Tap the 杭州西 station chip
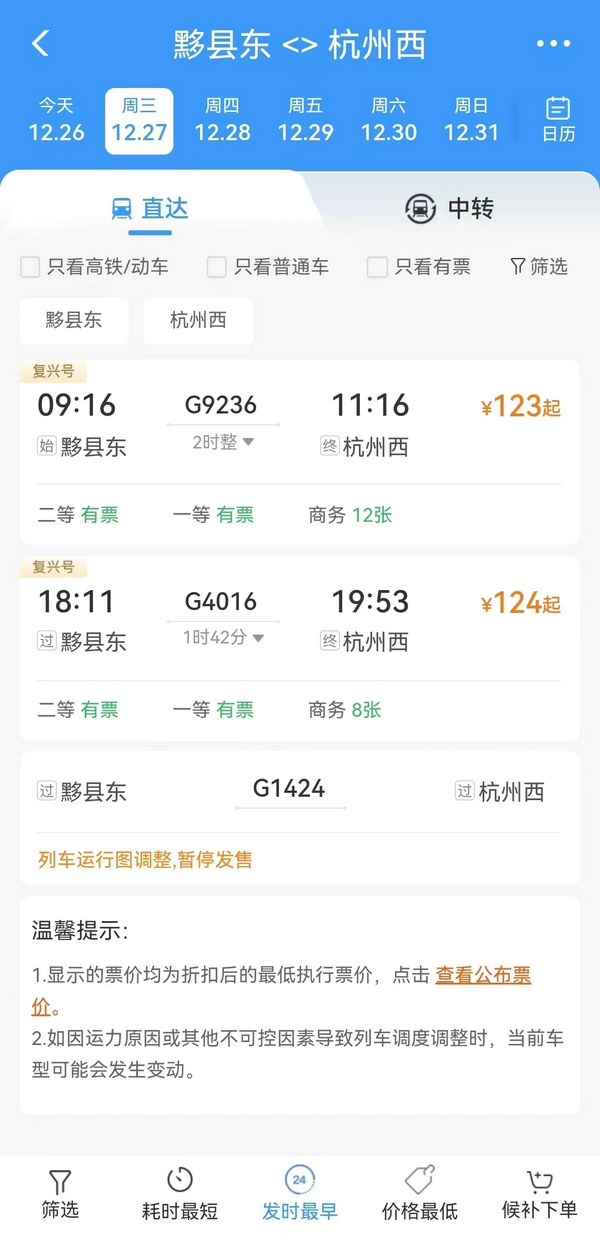 click(198, 321)
